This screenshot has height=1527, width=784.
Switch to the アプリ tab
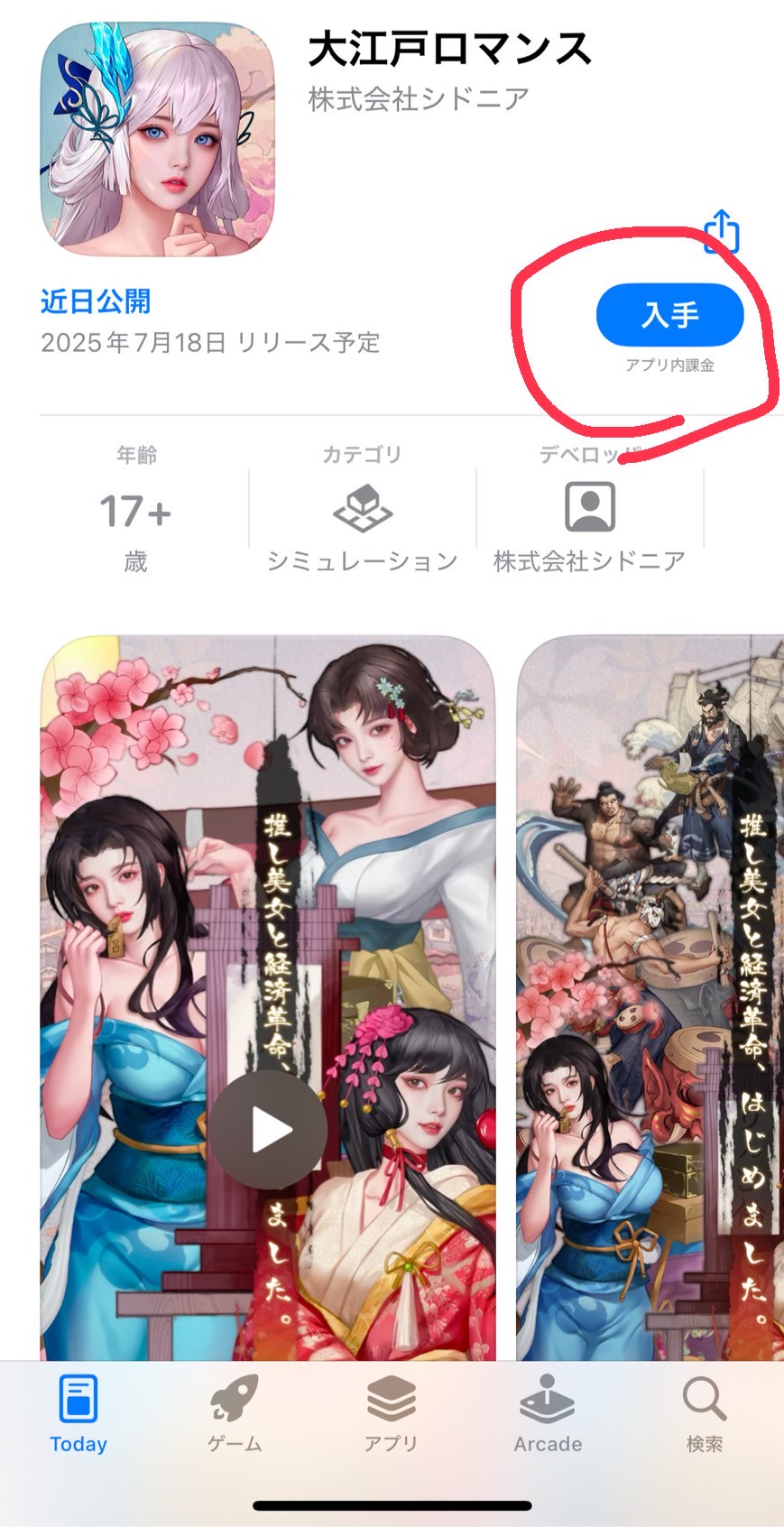click(x=391, y=1412)
